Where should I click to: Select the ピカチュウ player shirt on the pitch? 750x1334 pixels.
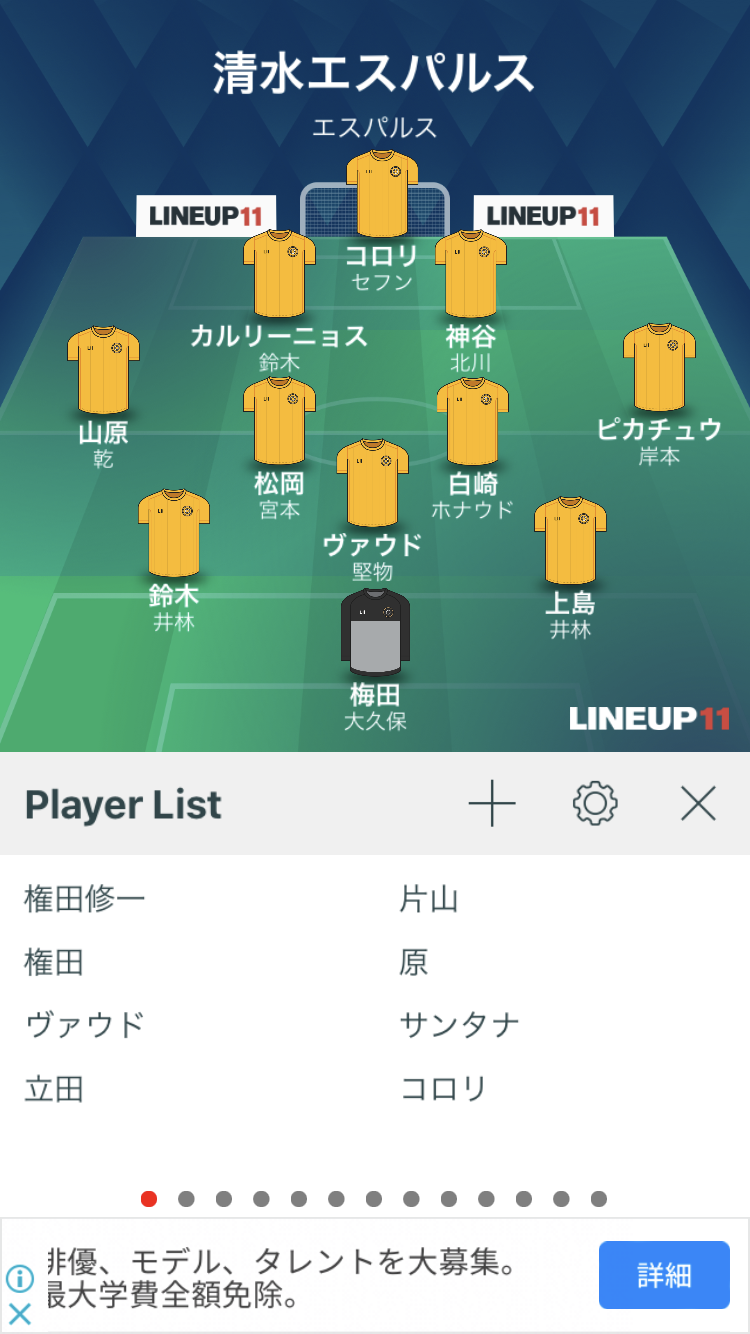(x=659, y=367)
